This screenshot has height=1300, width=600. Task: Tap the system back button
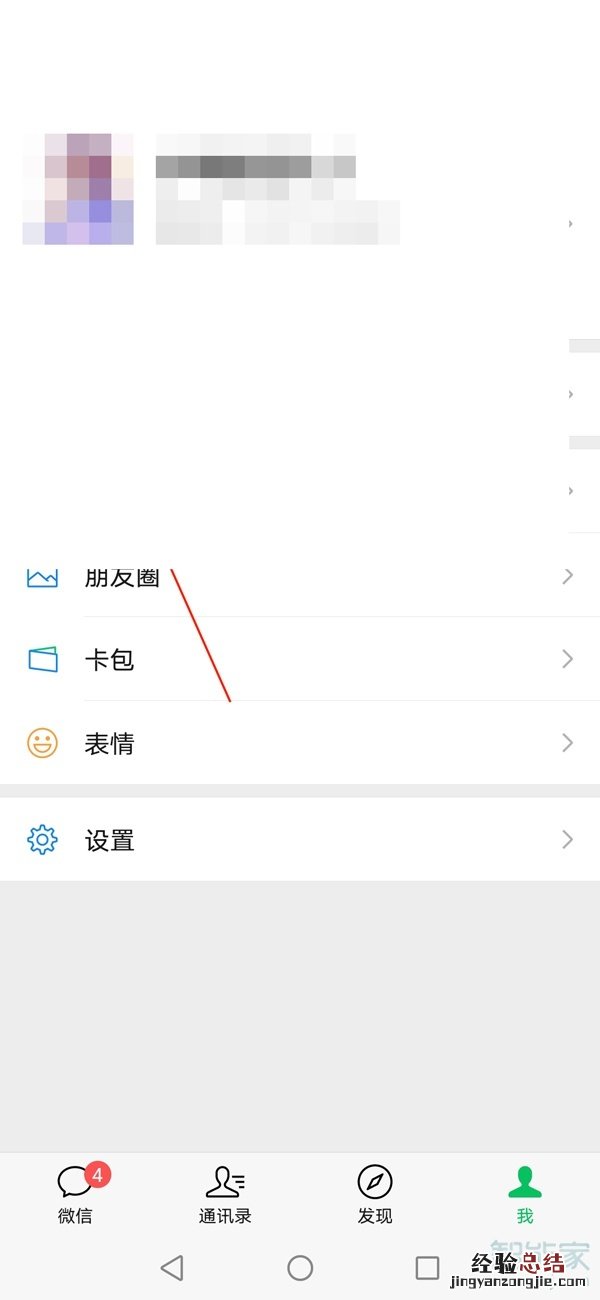click(x=172, y=1268)
